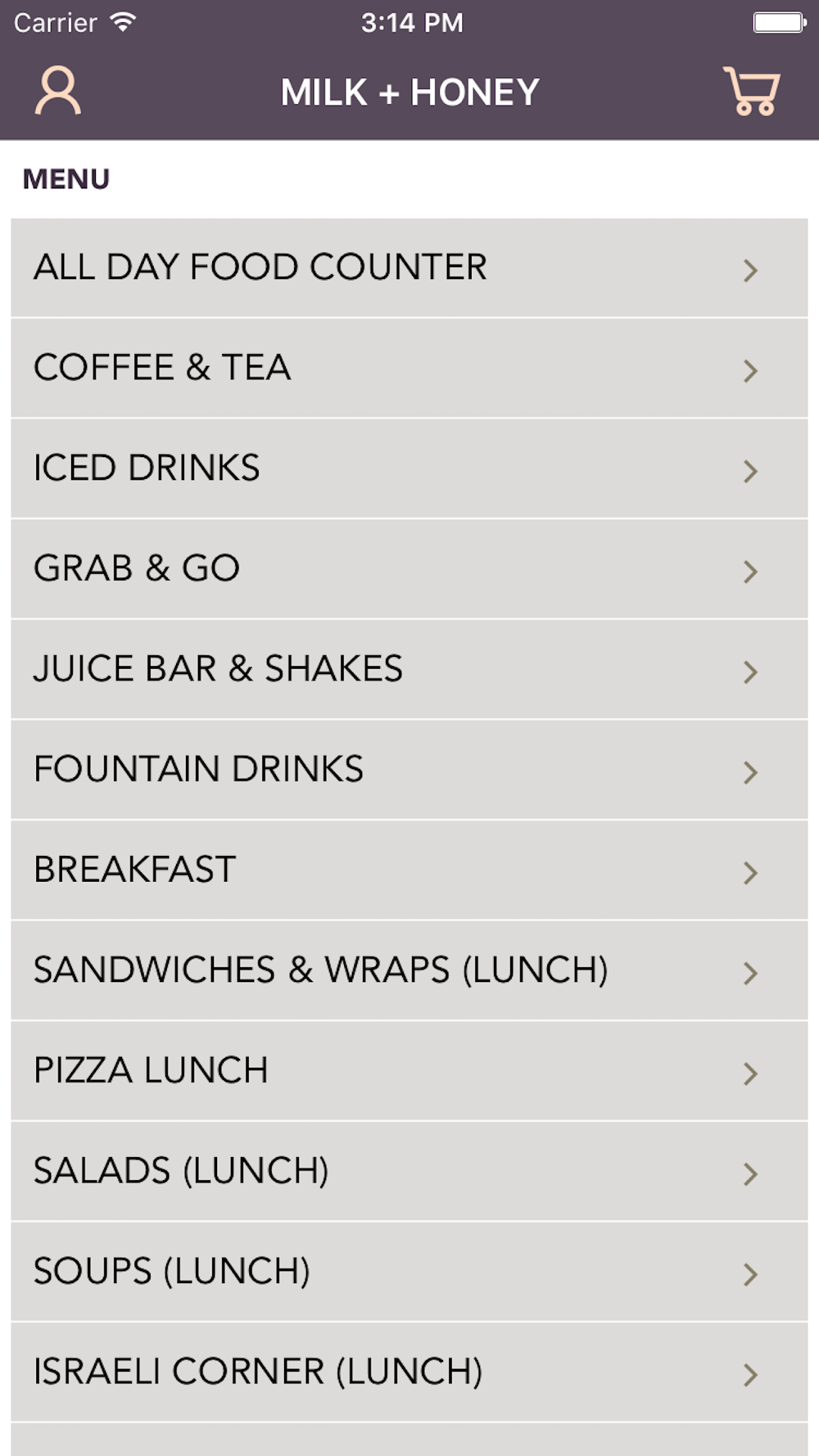The width and height of the screenshot is (819, 1456).
Task: Go to the Breakfast menu
Action: point(409,870)
